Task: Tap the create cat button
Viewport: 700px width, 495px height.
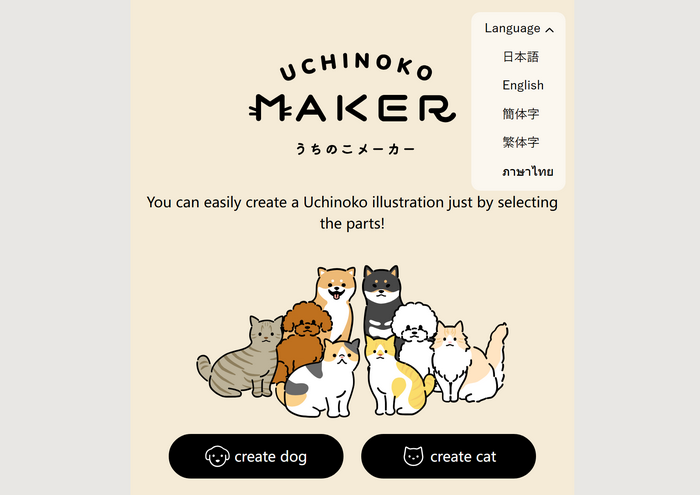Action: coord(448,456)
